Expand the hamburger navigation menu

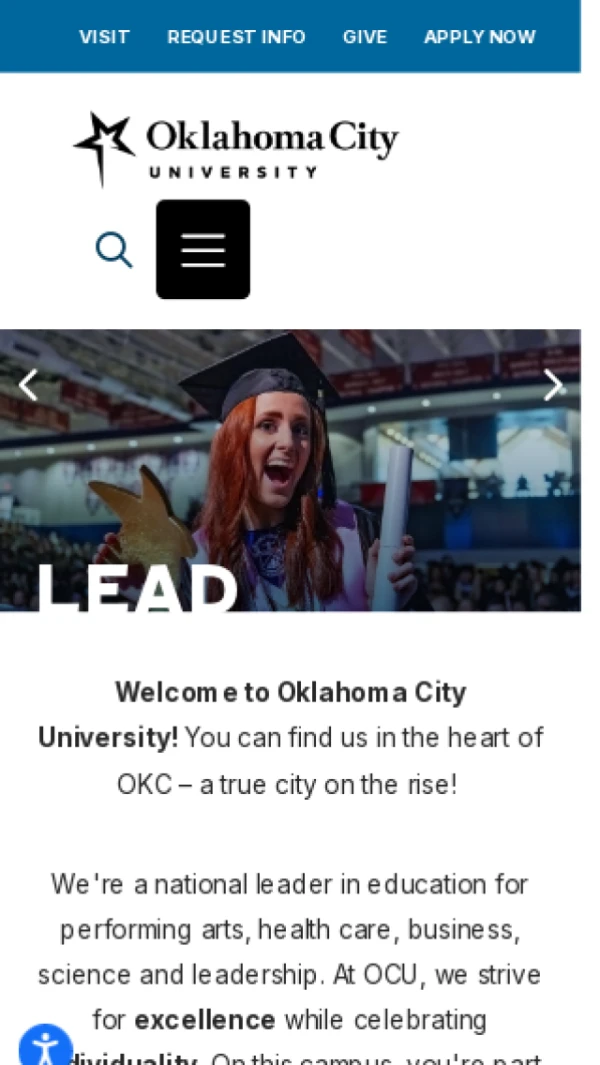(203, 250)
